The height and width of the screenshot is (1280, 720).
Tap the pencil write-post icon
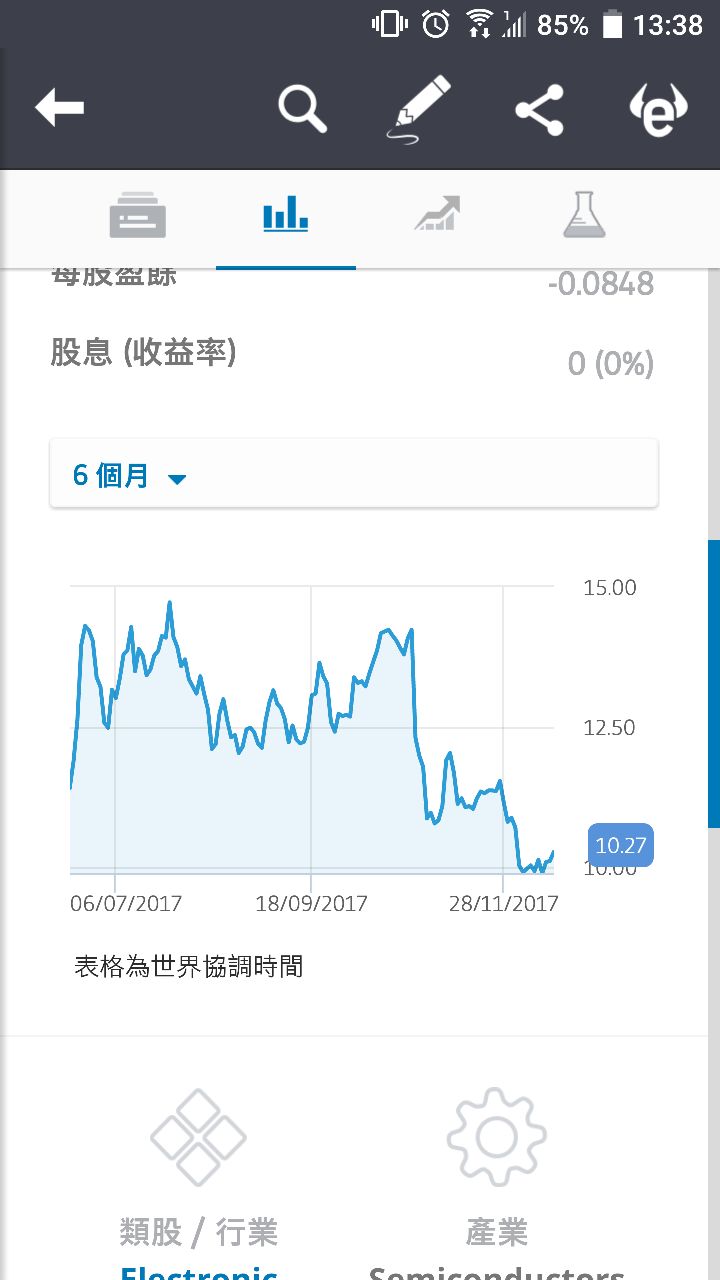pos(419,108)
